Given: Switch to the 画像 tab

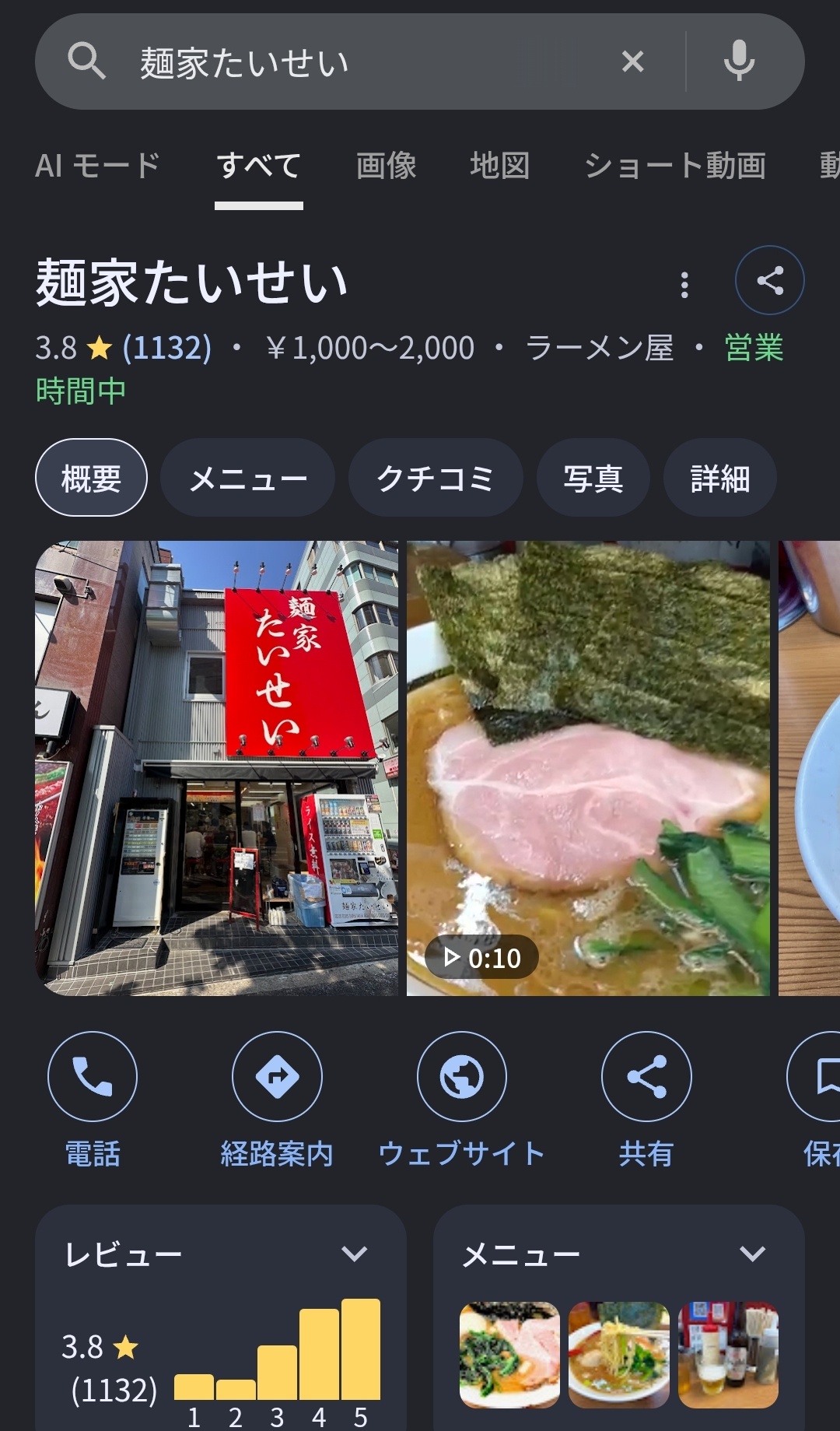Looking at the screenshot, I should click(386, 166).
